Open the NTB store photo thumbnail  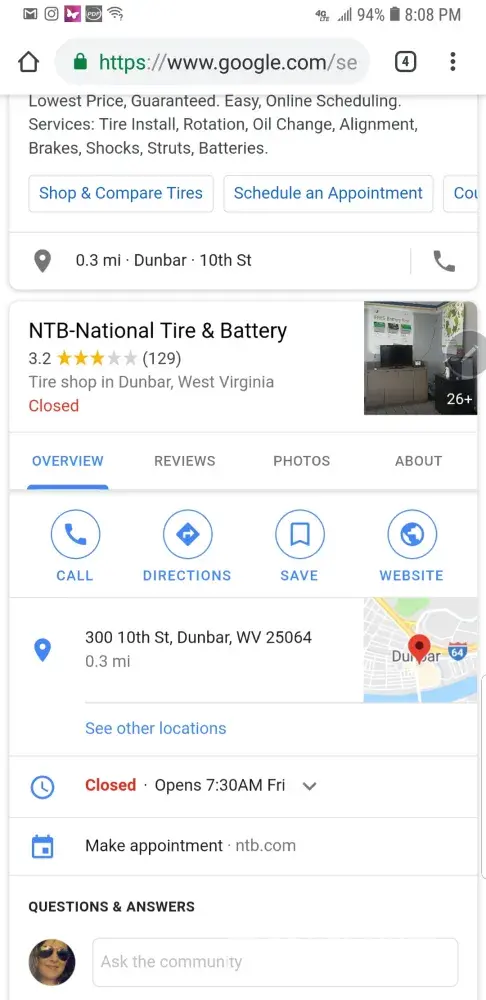(x=420, y=358)
